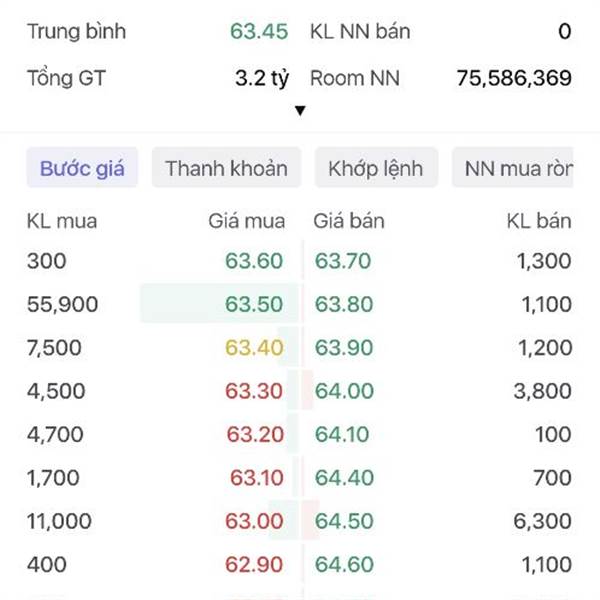
Task: Pick the ask price 64.00
Action: (343, 391)
